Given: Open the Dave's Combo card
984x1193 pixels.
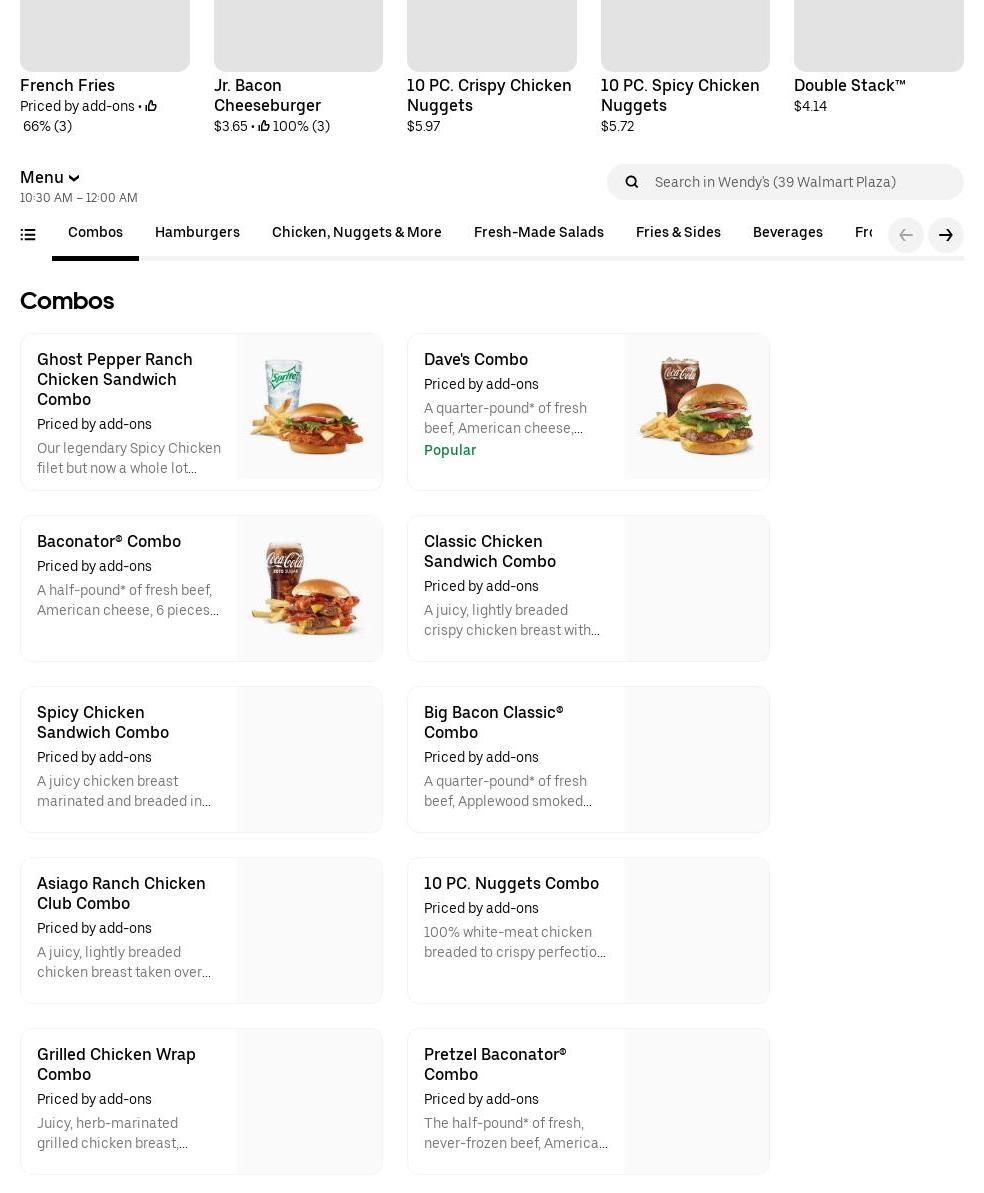Looking at the screenshot, I should click(x=588, y=412).
